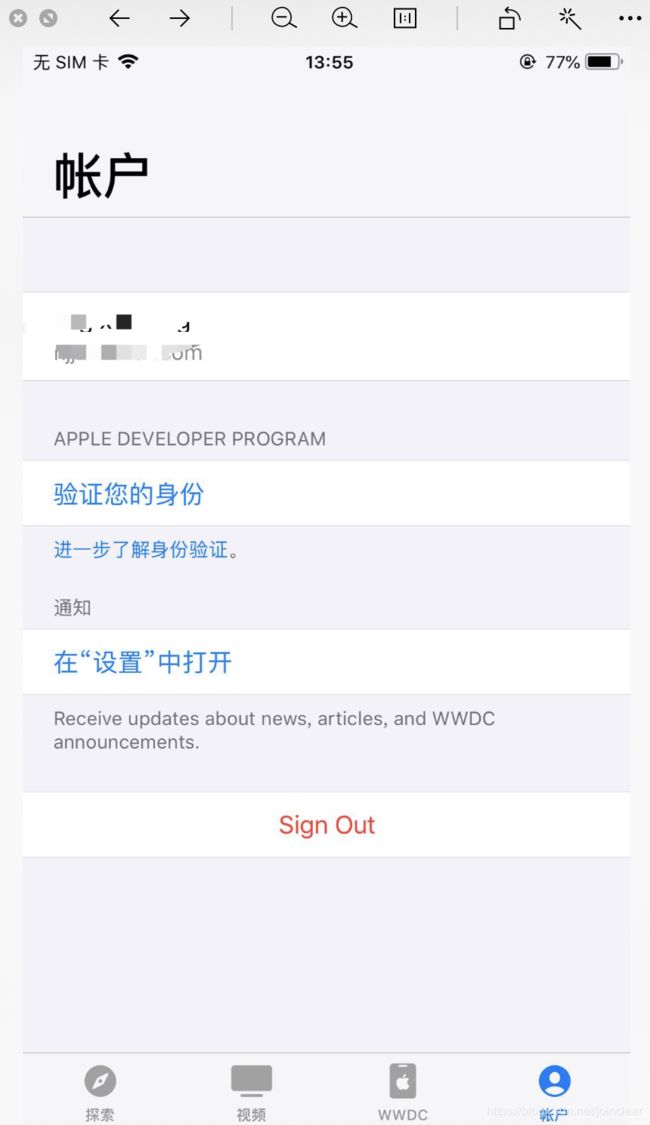Open the WWDC tab
The height and width of the screenshot is (1125, 650).
point(402,1092)
